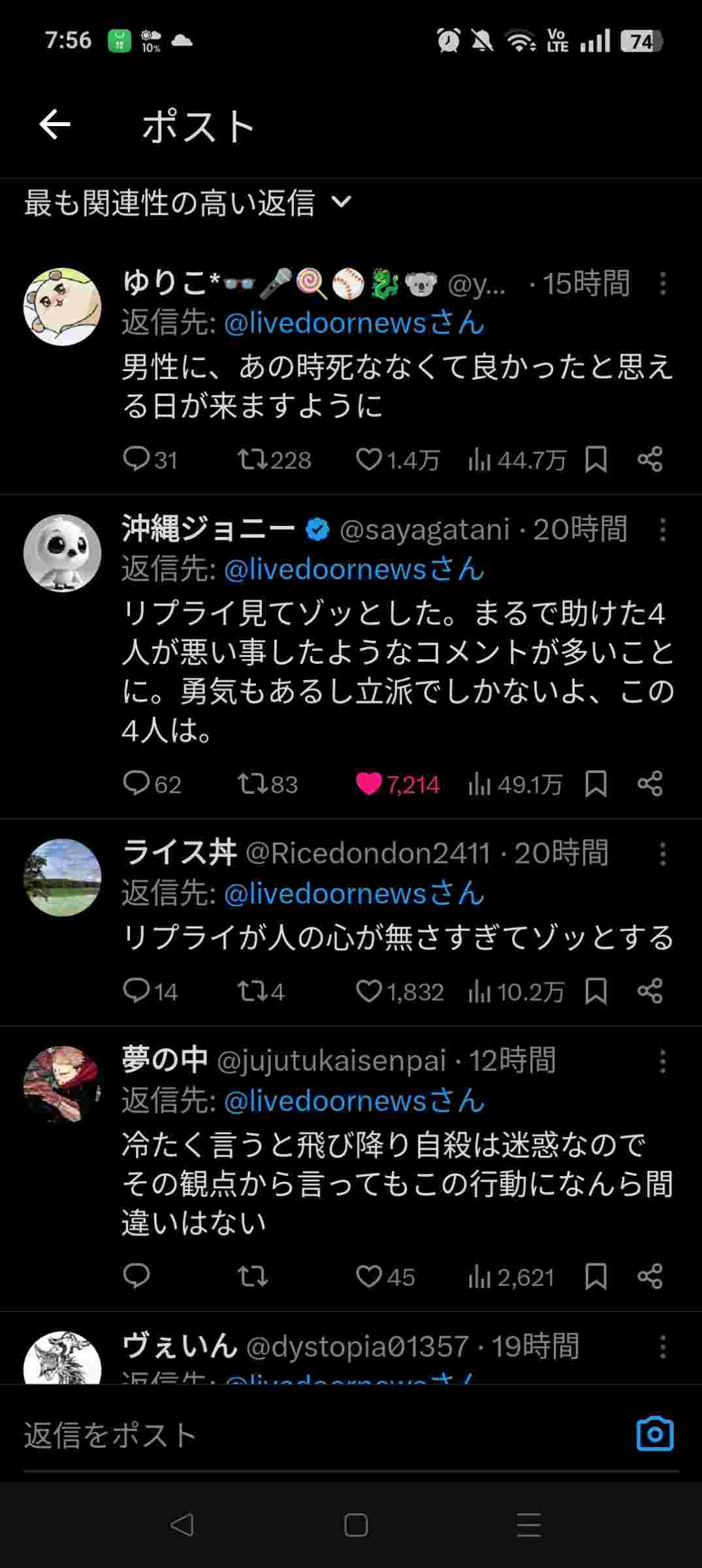Open camera icon in reply bar

pos(654,1434)
